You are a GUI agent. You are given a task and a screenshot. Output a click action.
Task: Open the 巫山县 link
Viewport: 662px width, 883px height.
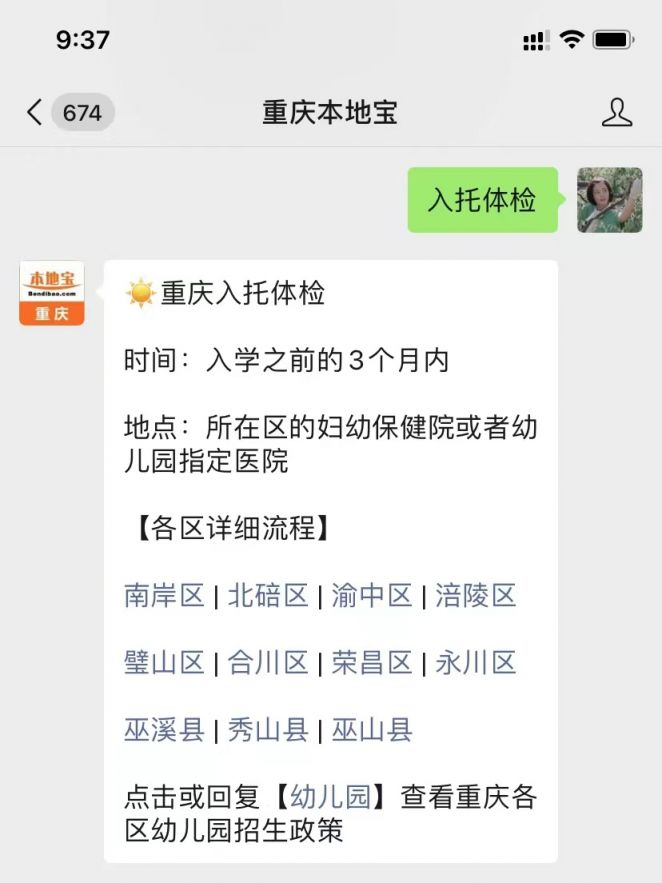(x=372, y=730)
